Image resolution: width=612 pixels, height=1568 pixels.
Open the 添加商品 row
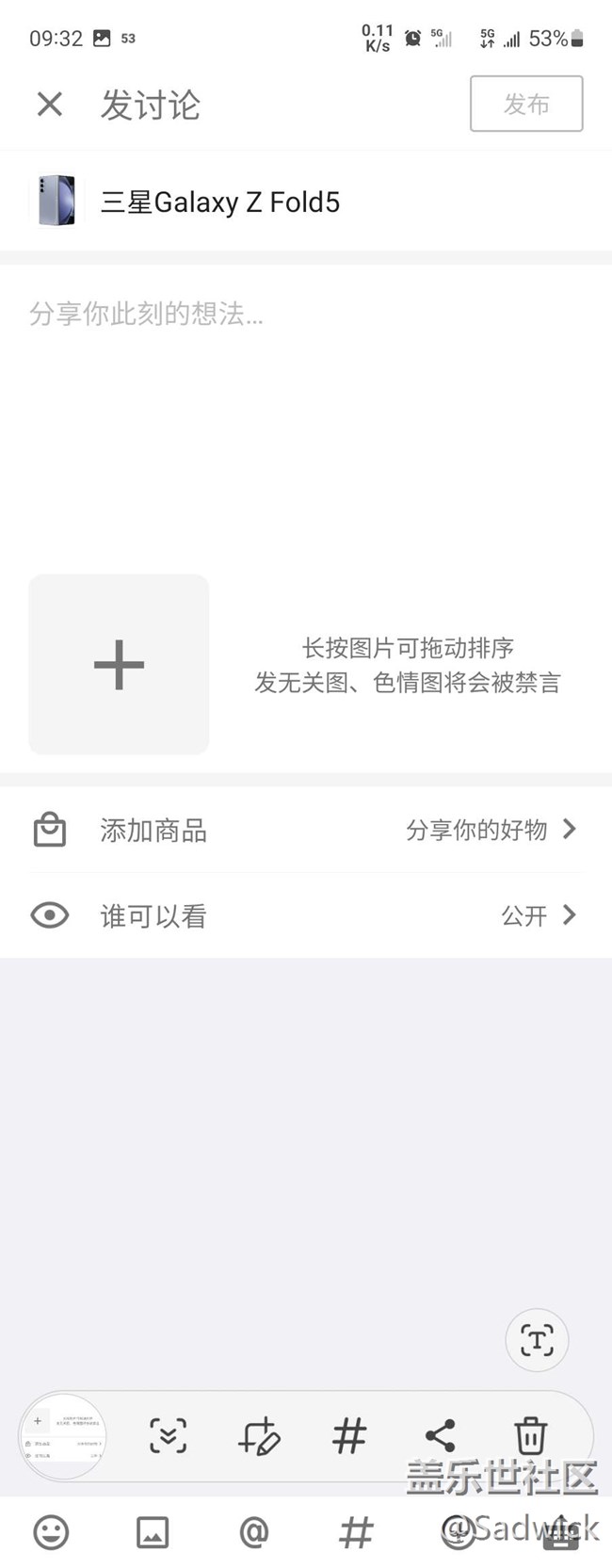click(305, 830)
